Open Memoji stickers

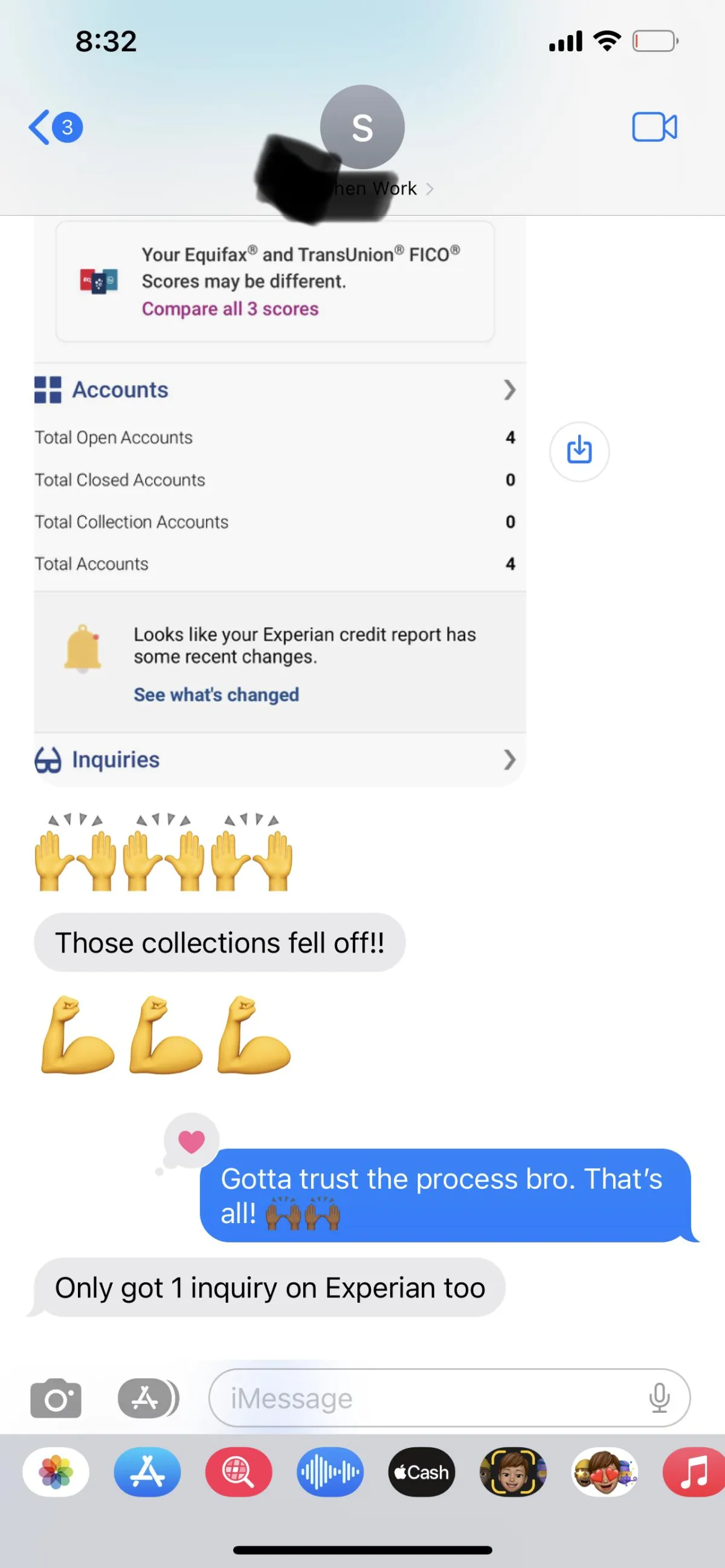(604, 1472)
